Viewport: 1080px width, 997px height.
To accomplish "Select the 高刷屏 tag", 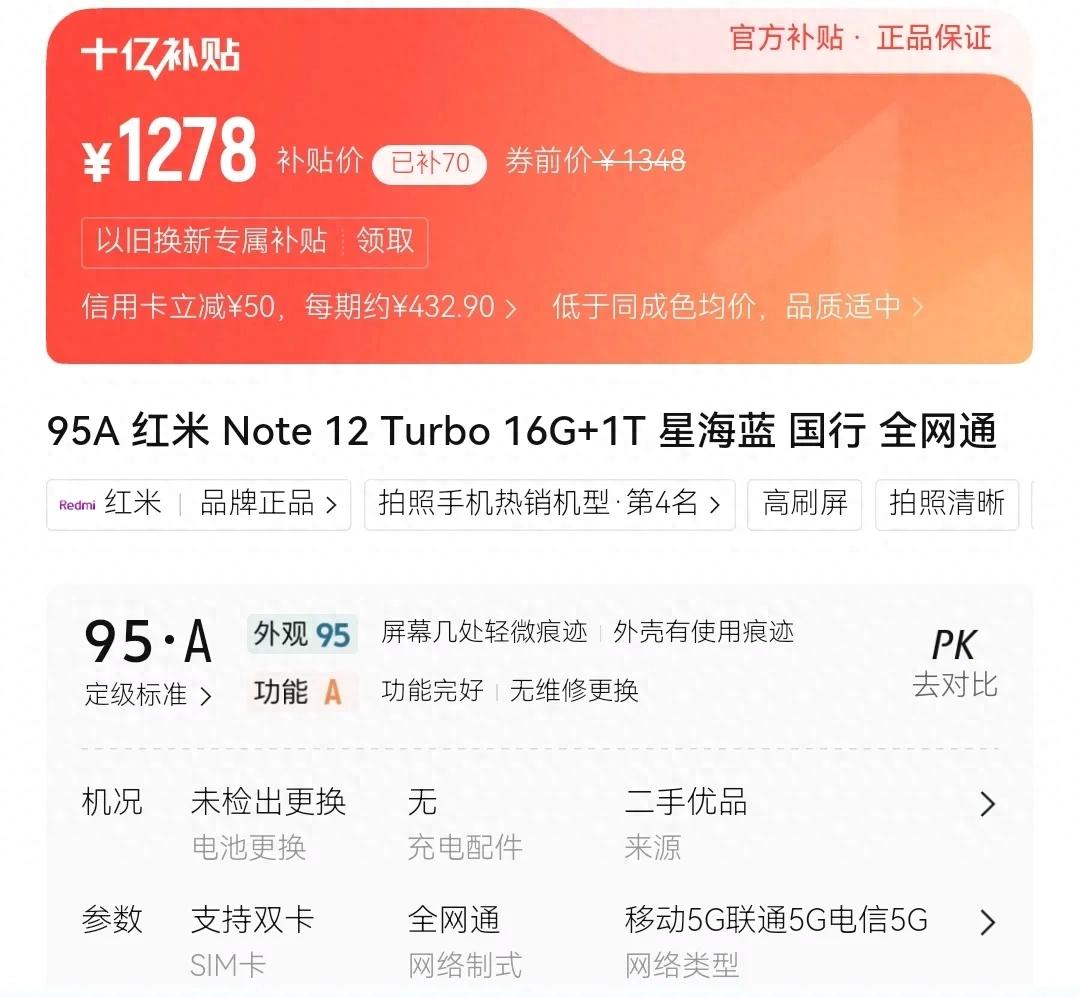I will tap(804, 504).
